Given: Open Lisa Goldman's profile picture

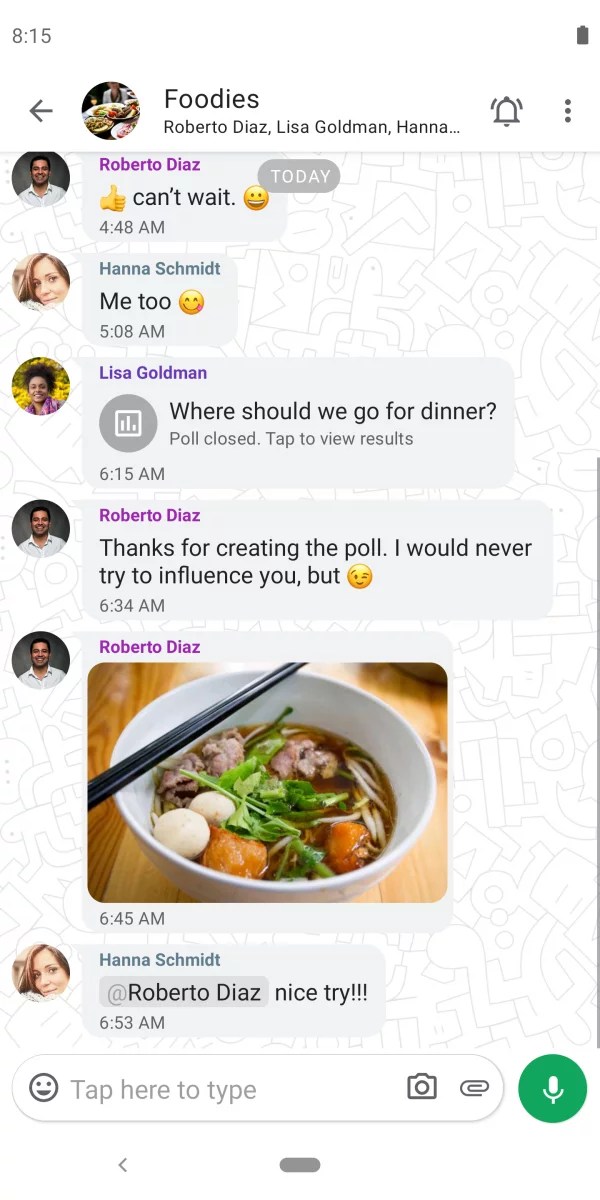Looking at the screenshot, I should (x=41, y=386).
